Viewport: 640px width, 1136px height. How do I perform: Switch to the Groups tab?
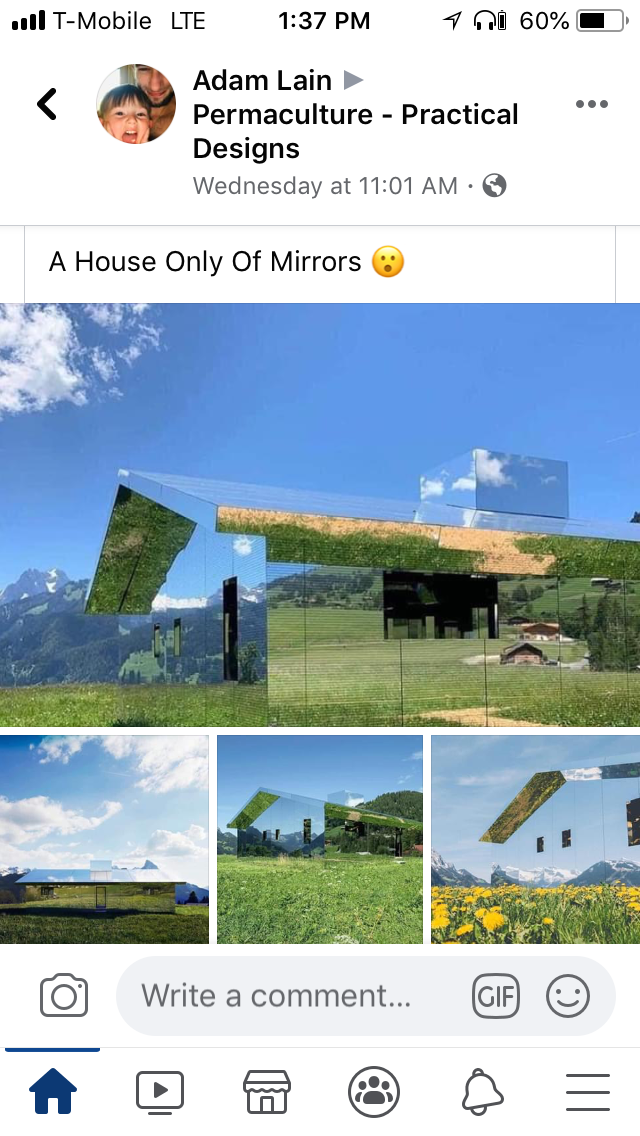(x=374, y=1091)
